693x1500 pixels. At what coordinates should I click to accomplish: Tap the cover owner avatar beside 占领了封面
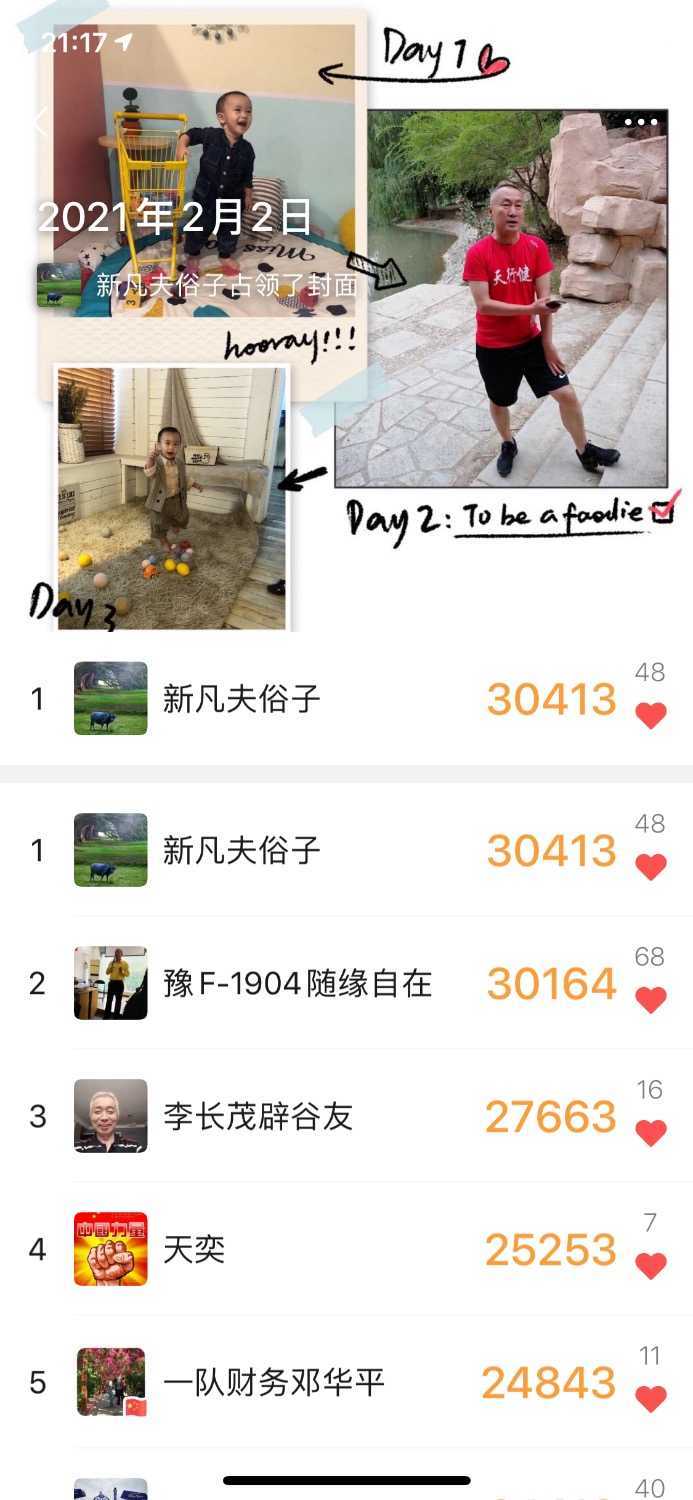click(59, 285)
